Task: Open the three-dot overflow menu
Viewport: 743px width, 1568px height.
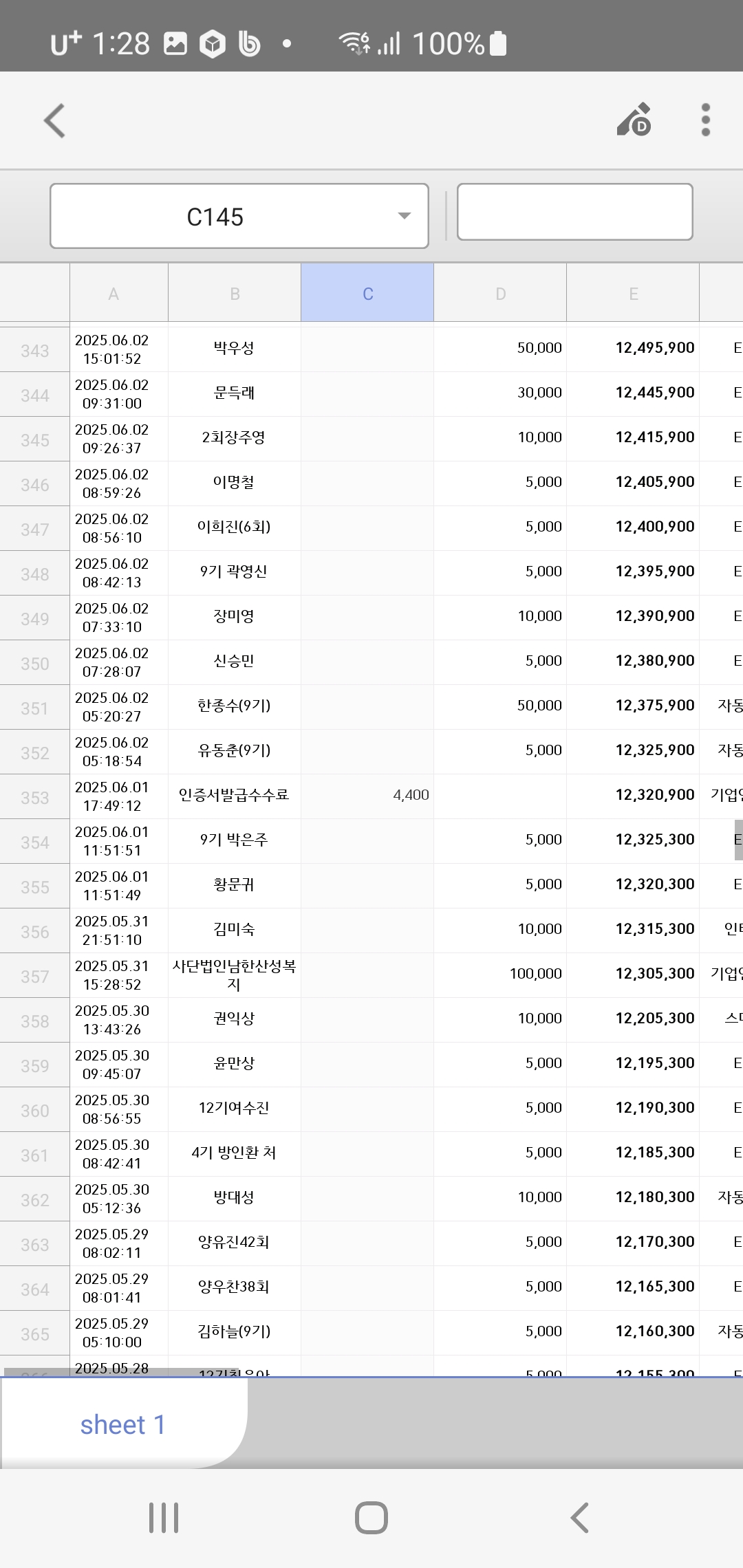Action: tap(705, 120)
